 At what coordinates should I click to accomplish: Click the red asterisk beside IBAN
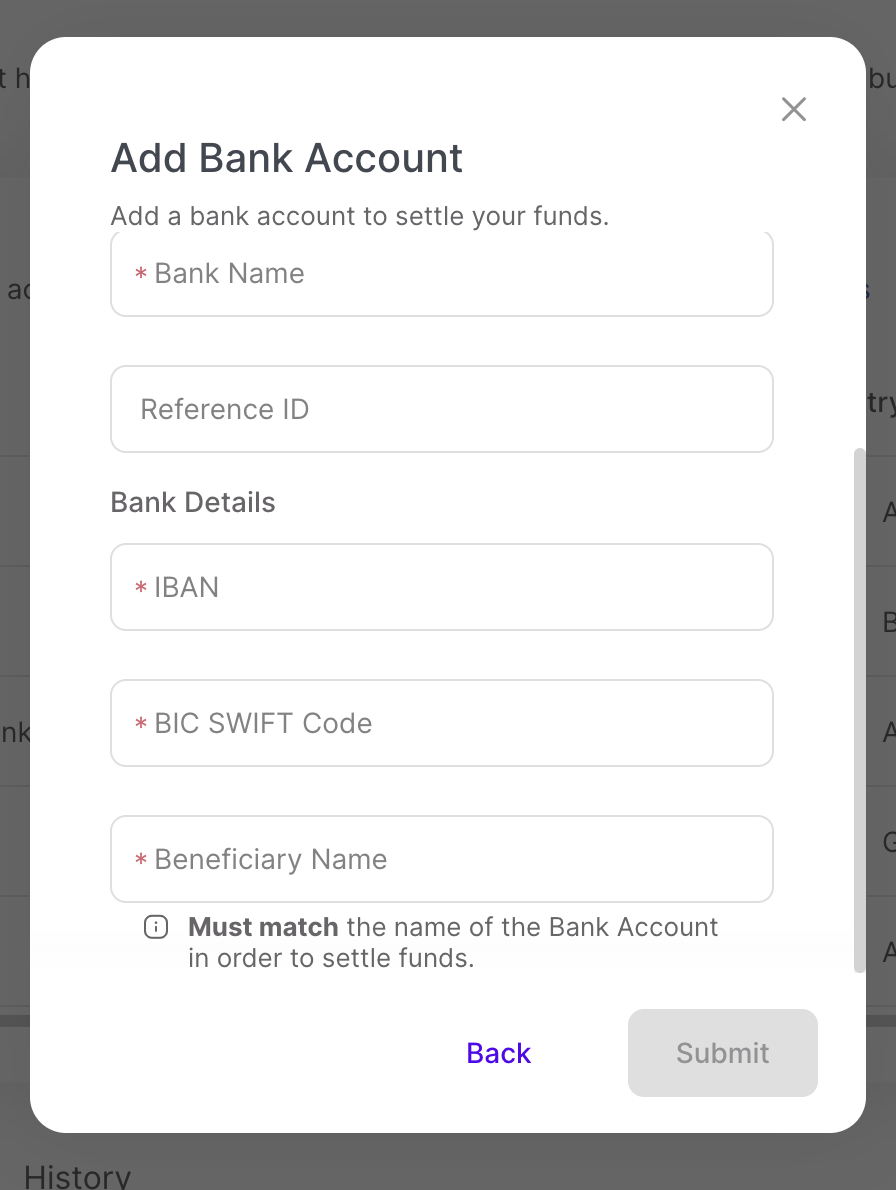click(139, 587)
